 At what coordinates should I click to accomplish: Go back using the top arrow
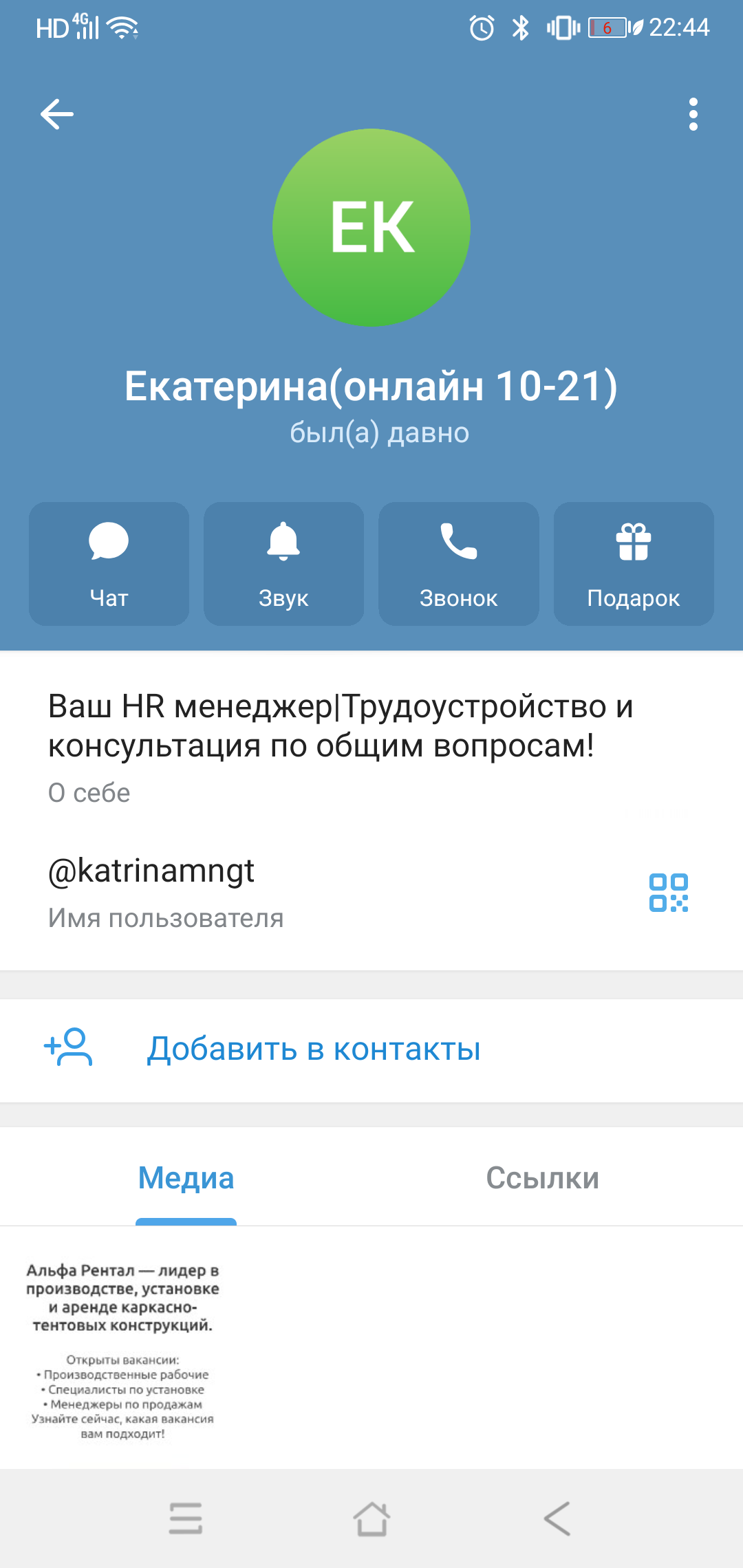coord(57,114)
